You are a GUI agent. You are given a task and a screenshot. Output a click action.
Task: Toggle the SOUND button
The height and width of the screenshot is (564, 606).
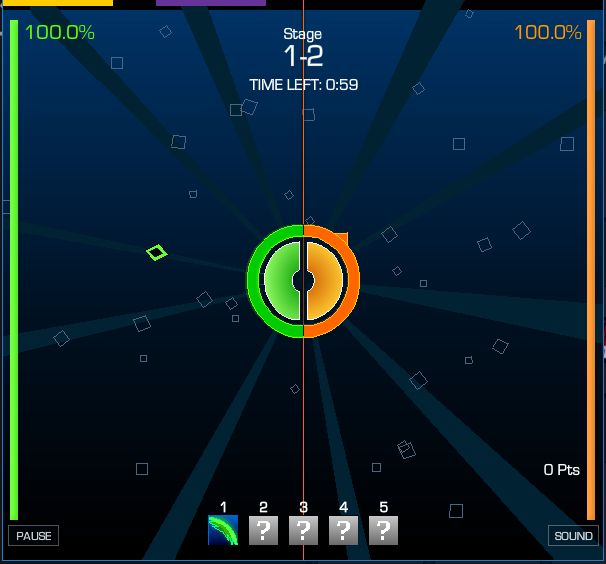573,535
